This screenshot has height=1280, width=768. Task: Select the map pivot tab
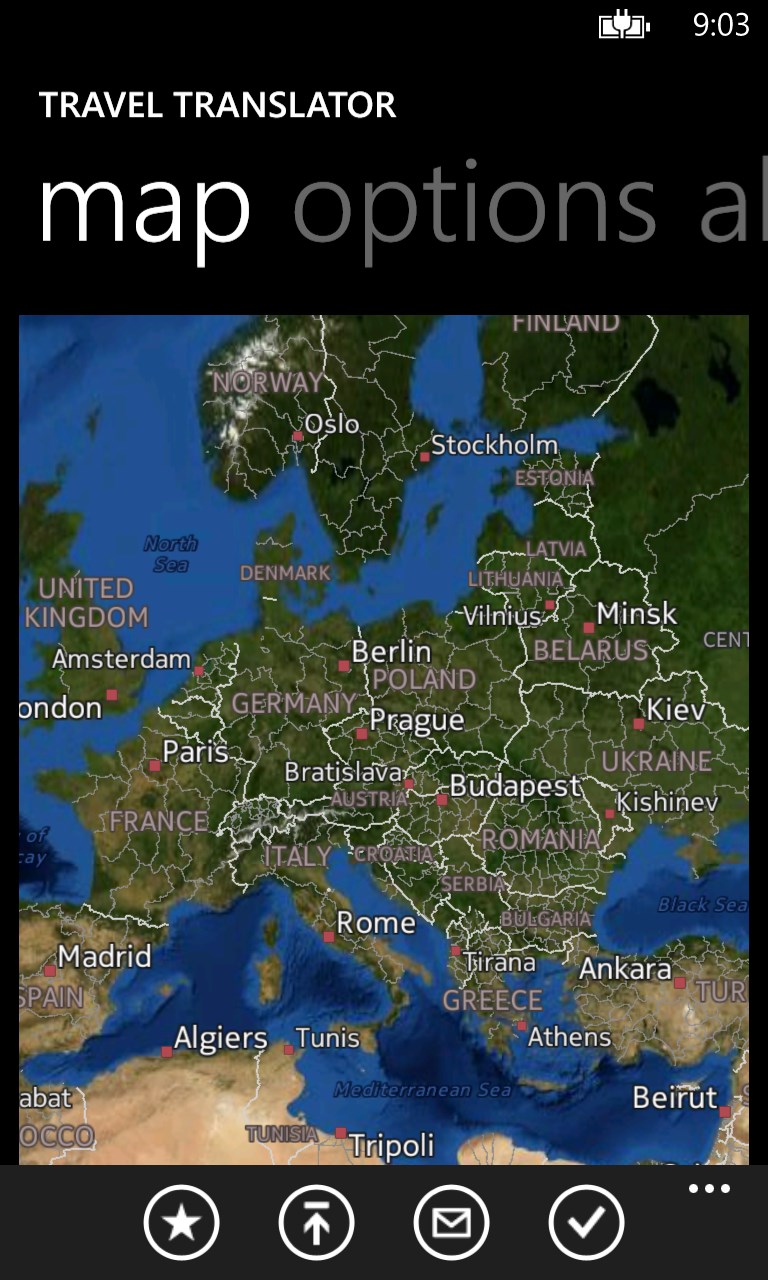144,208
